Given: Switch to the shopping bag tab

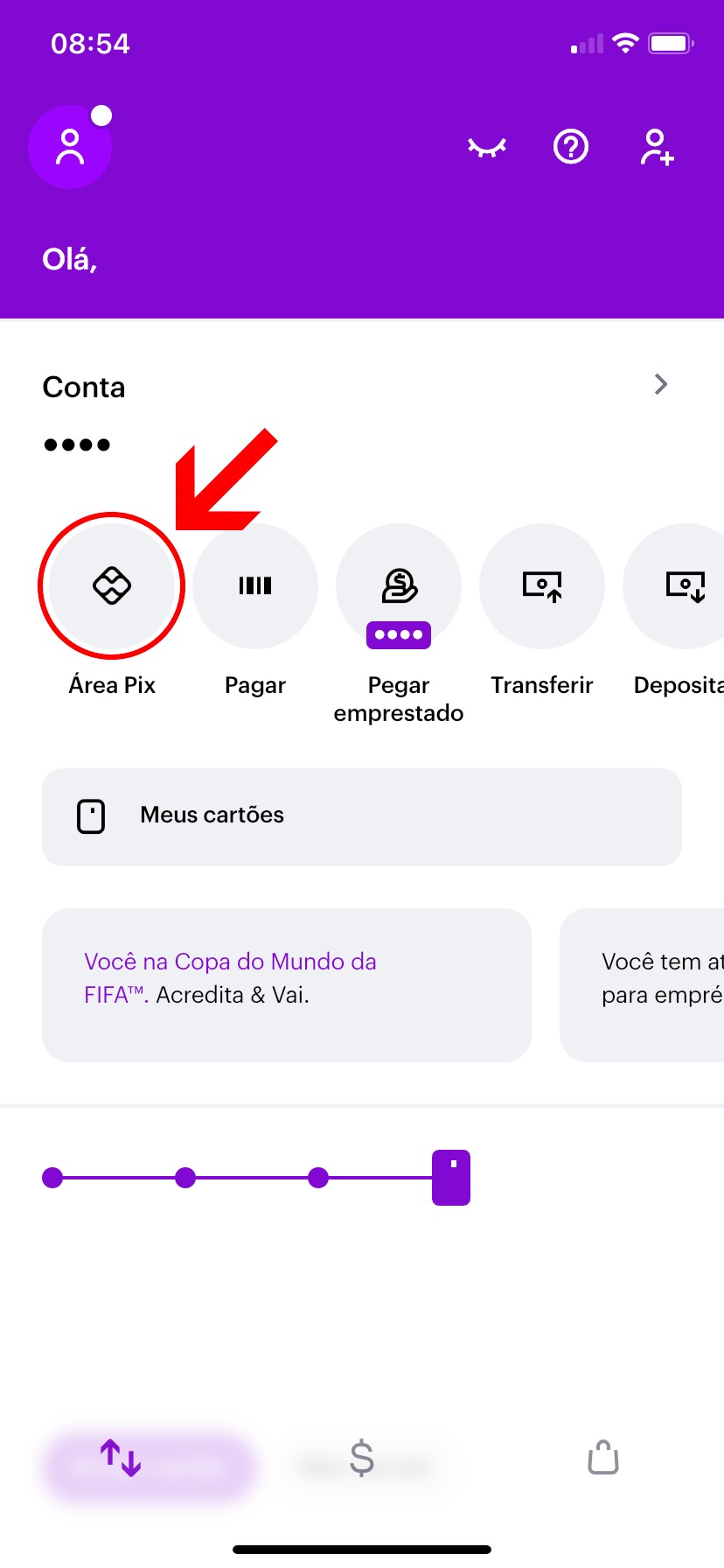Looking at the screenshot, I should pos(603,1459).
